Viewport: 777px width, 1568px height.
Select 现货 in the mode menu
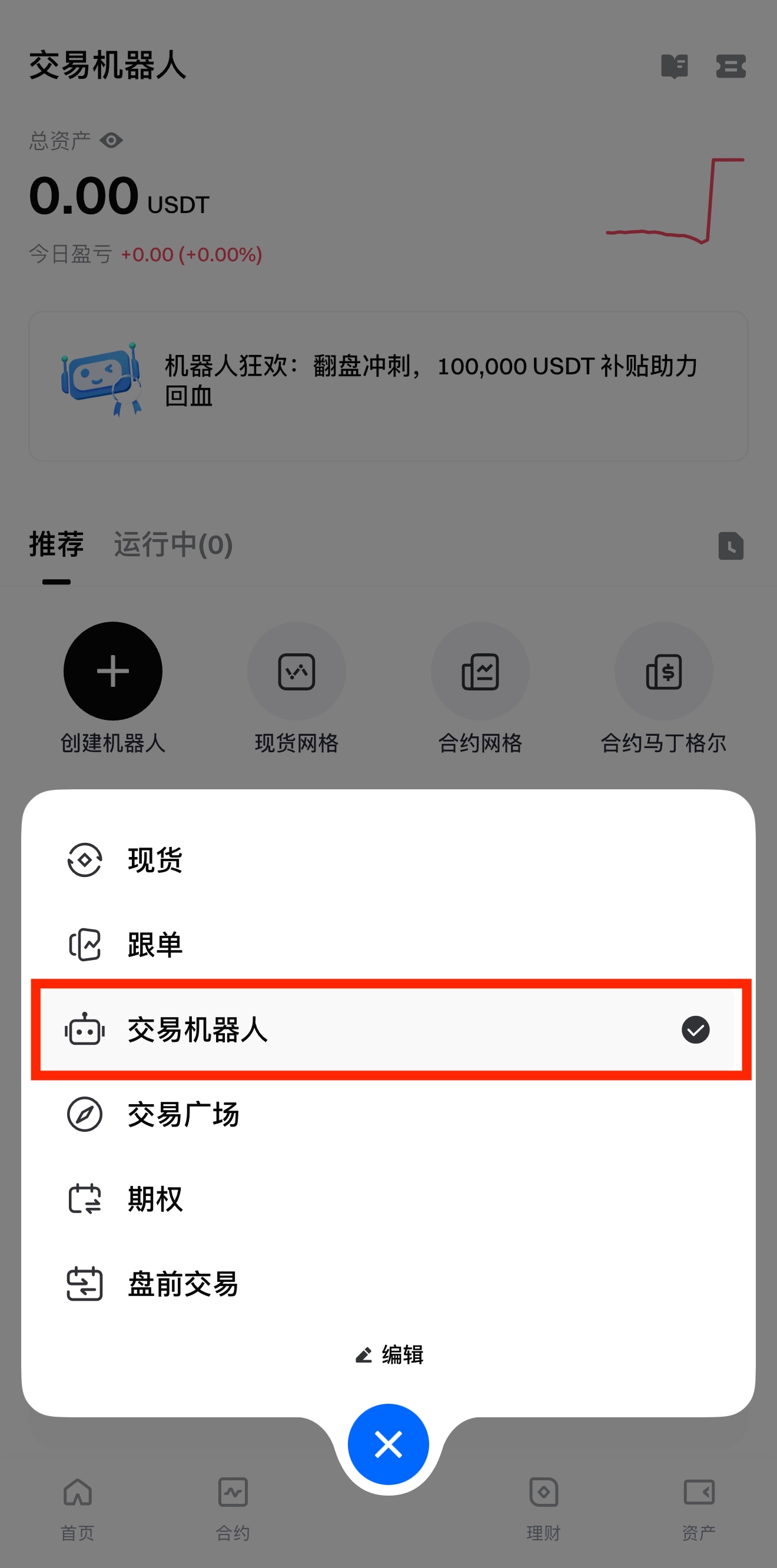click(154, 860)
